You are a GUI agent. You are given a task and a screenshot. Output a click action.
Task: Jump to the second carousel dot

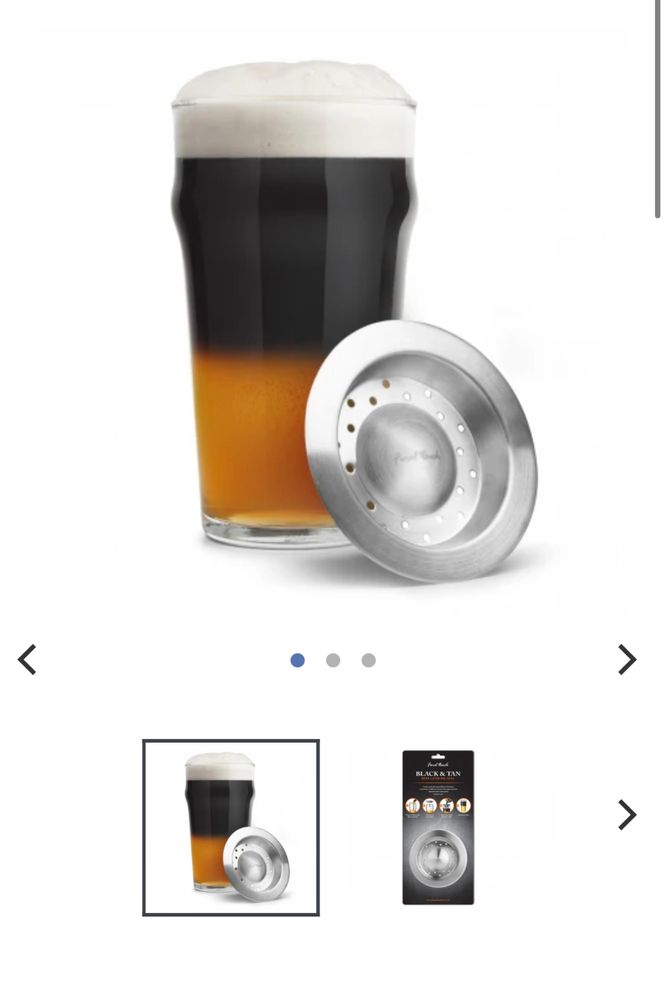(x=333, y=660)
